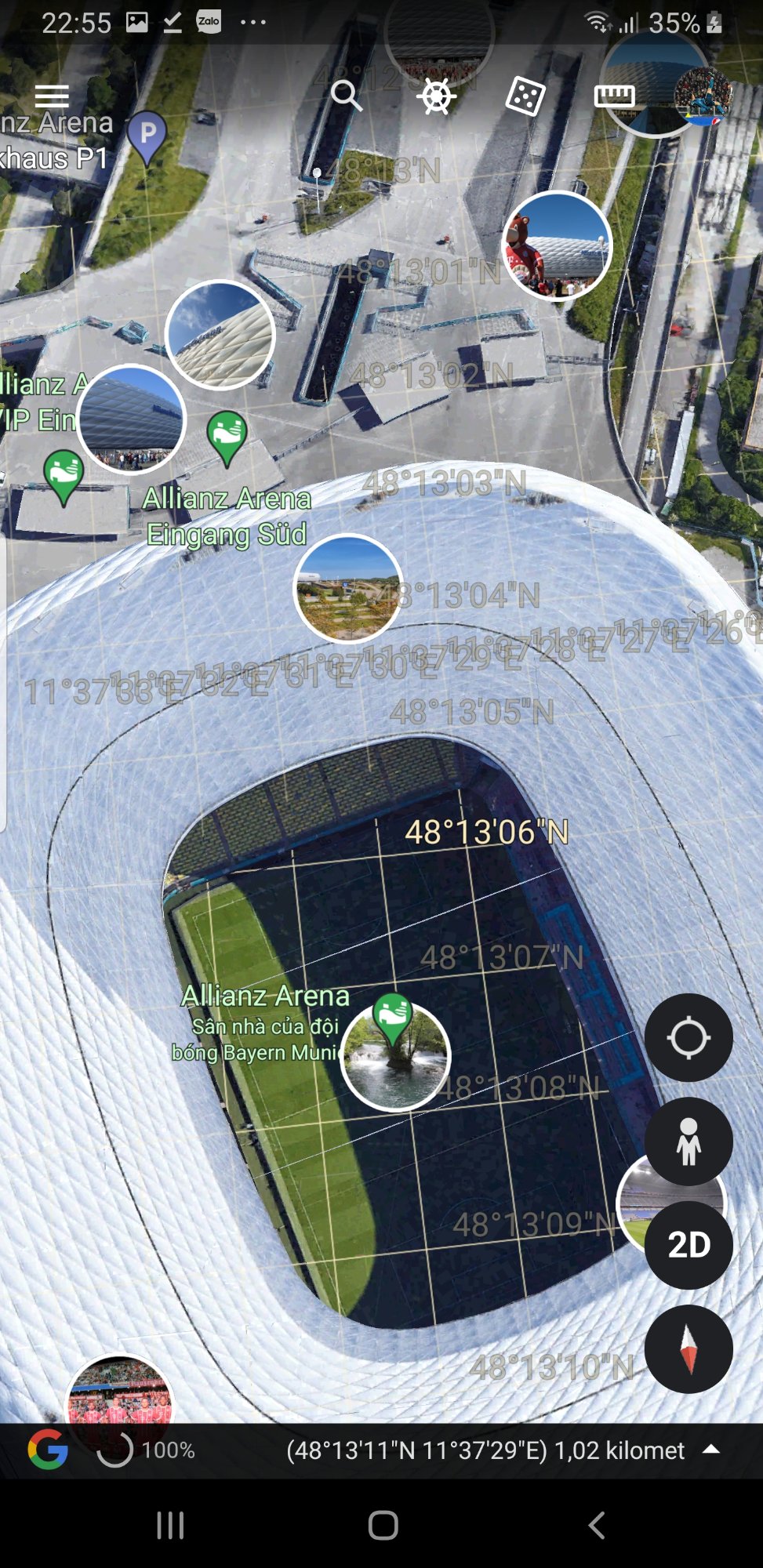The width and height of the screenshot is (763, 1568).
Task: Switch the view to 2D
Action: pos(689,1244)
